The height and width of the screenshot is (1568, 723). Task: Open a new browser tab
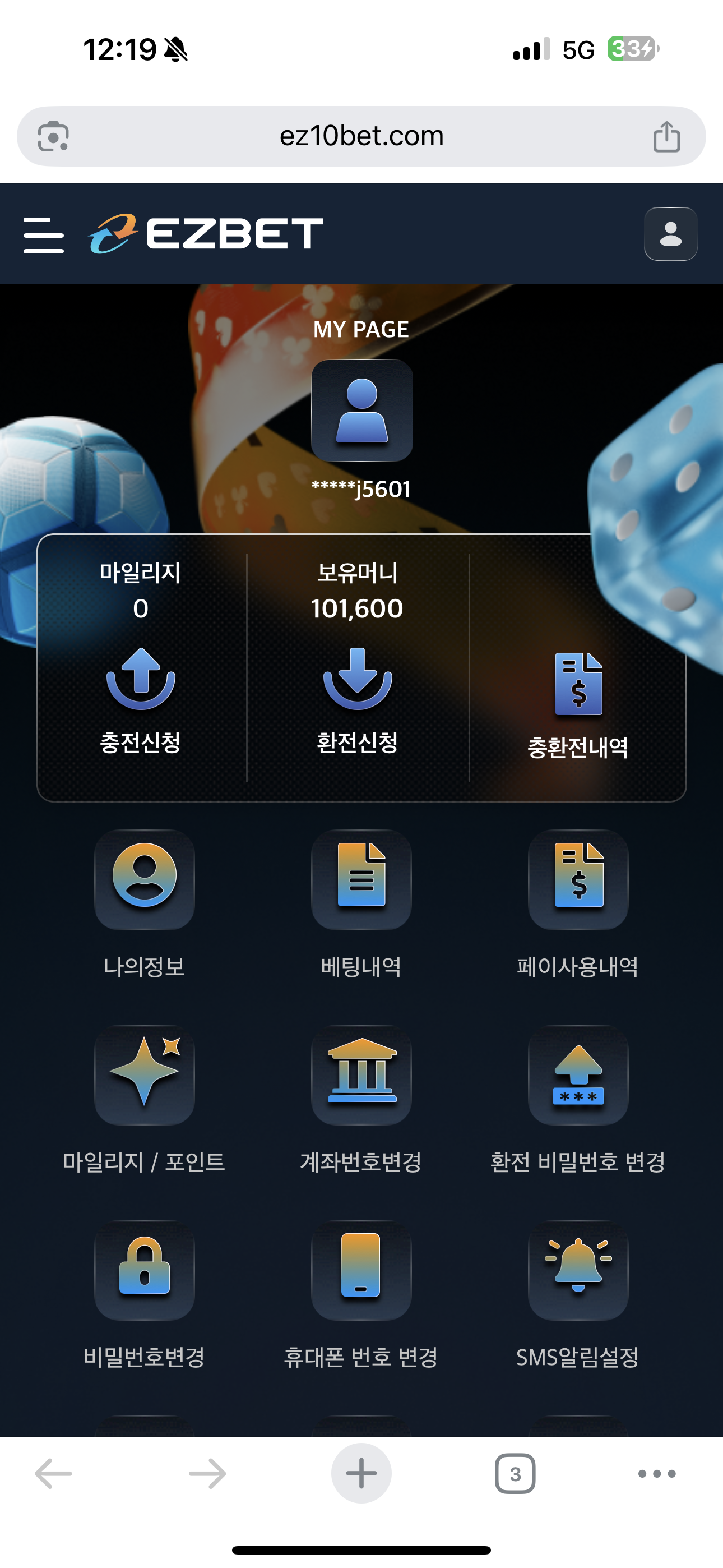[x=361, y=1473]
